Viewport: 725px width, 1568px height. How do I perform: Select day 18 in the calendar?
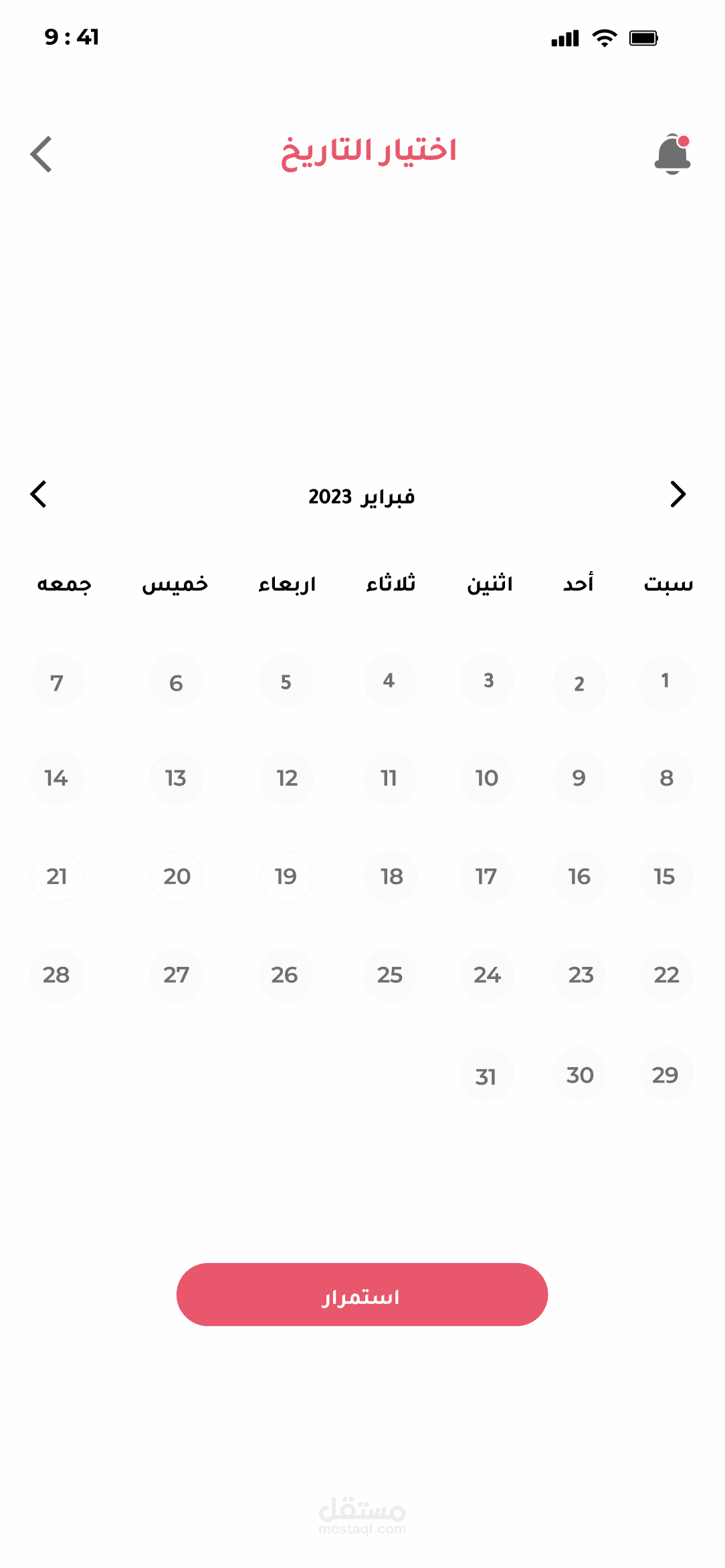(x=391, y=877)
